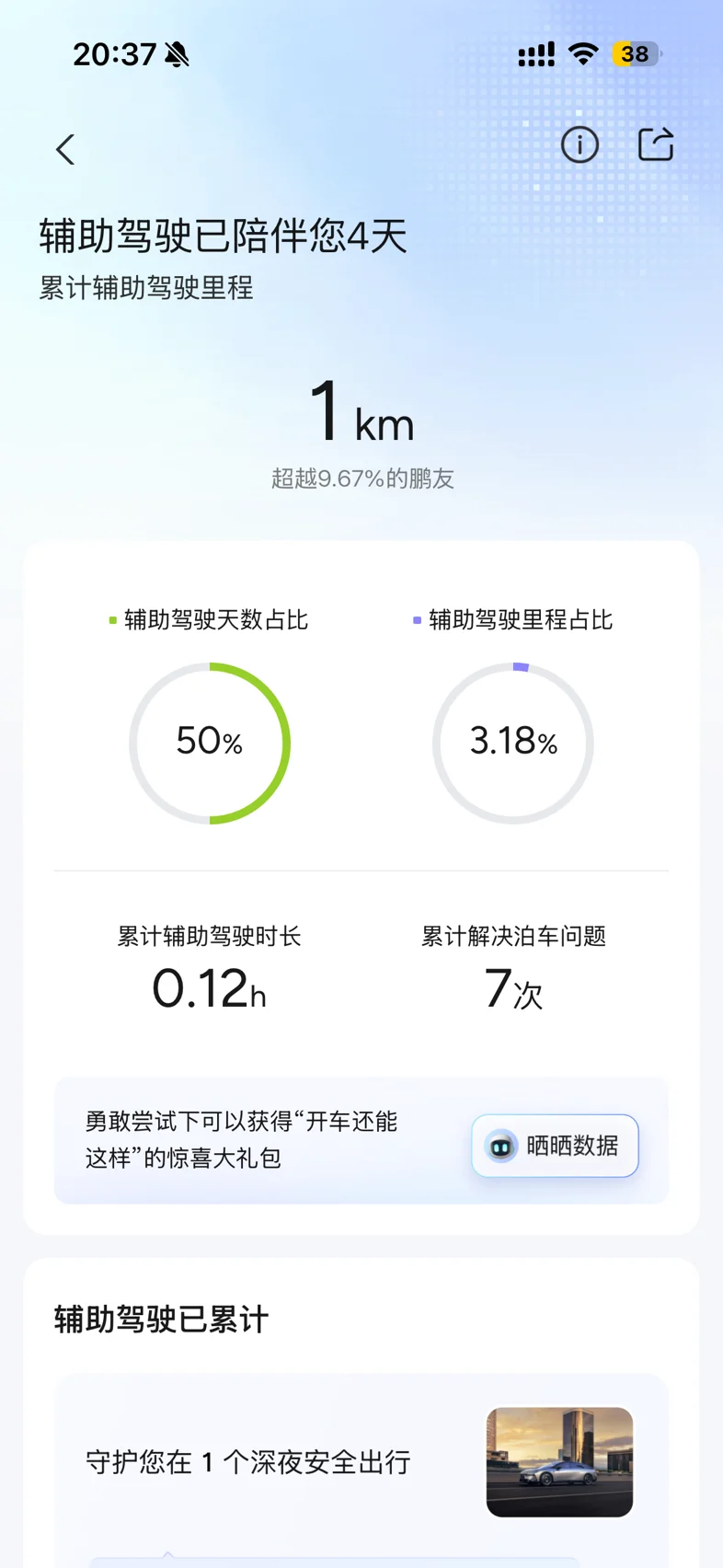Go back using the top-left arrow
The image size is (723, 1568).
pyautogui.click(x=65, y=149)
